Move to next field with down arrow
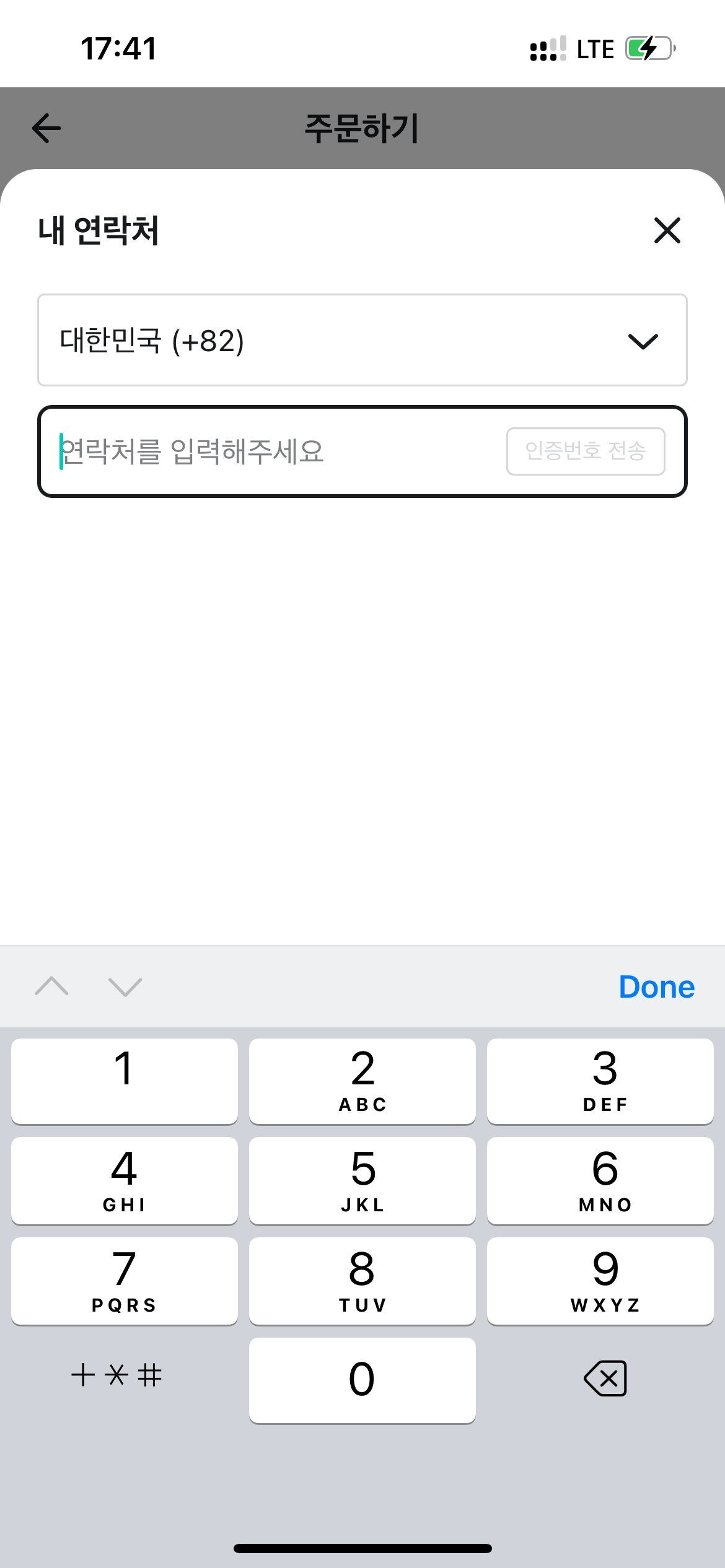This screenshot has width=725, height=1568. (x=125, y=987)
